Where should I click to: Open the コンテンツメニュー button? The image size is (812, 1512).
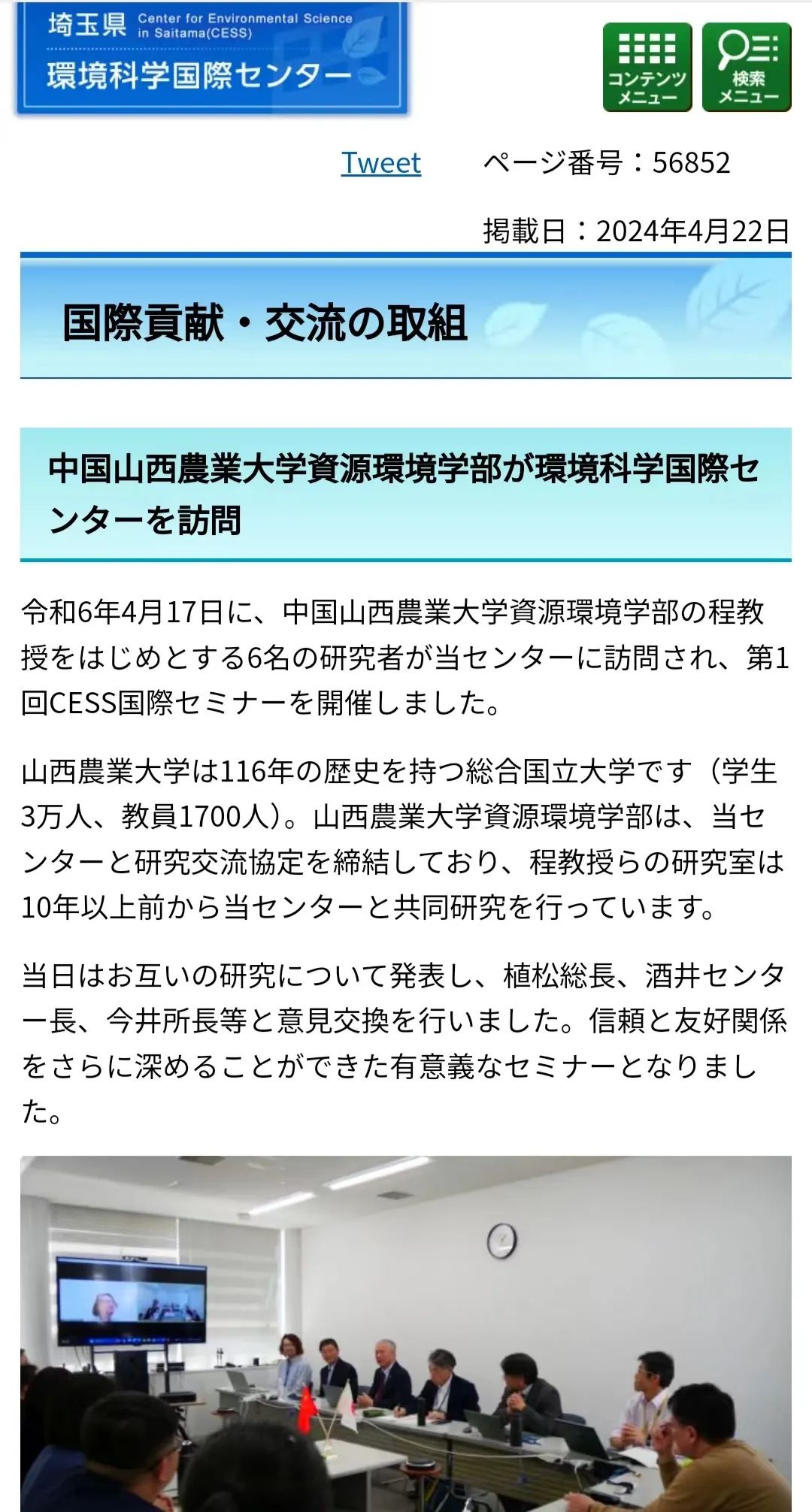pos(647,67)
